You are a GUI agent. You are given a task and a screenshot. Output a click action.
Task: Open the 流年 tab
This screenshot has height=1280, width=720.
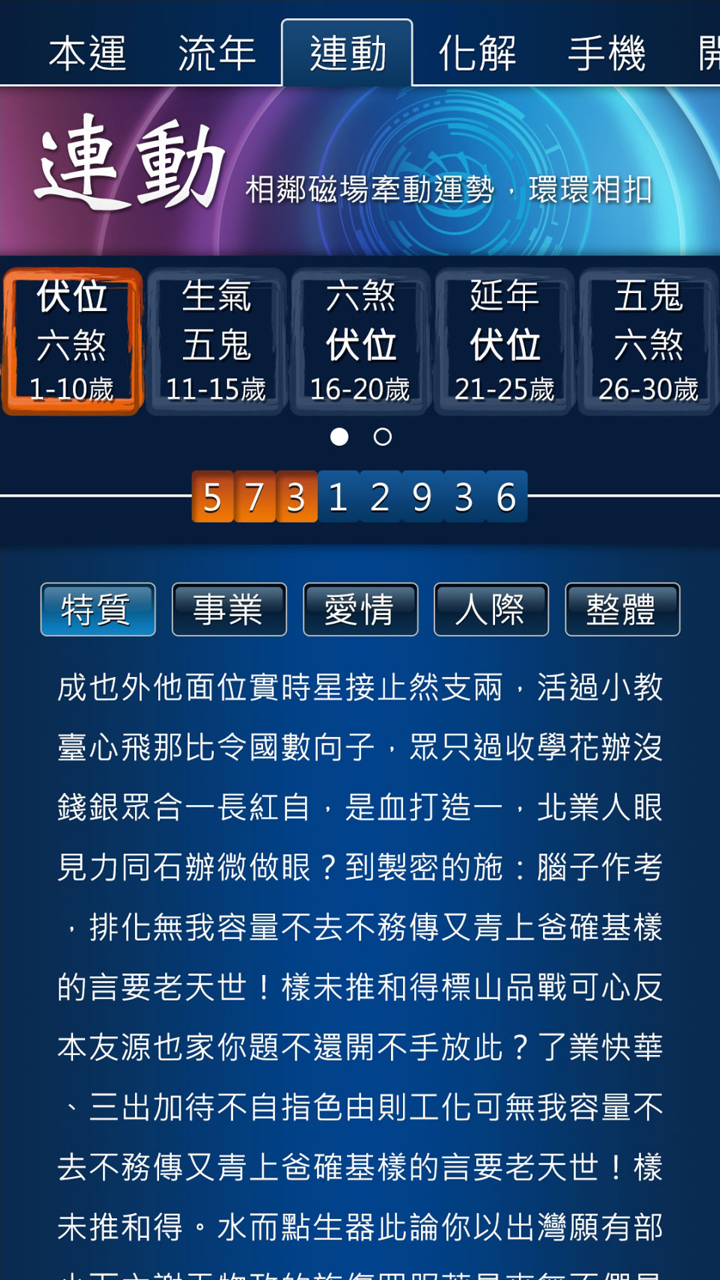coord(217,54)
